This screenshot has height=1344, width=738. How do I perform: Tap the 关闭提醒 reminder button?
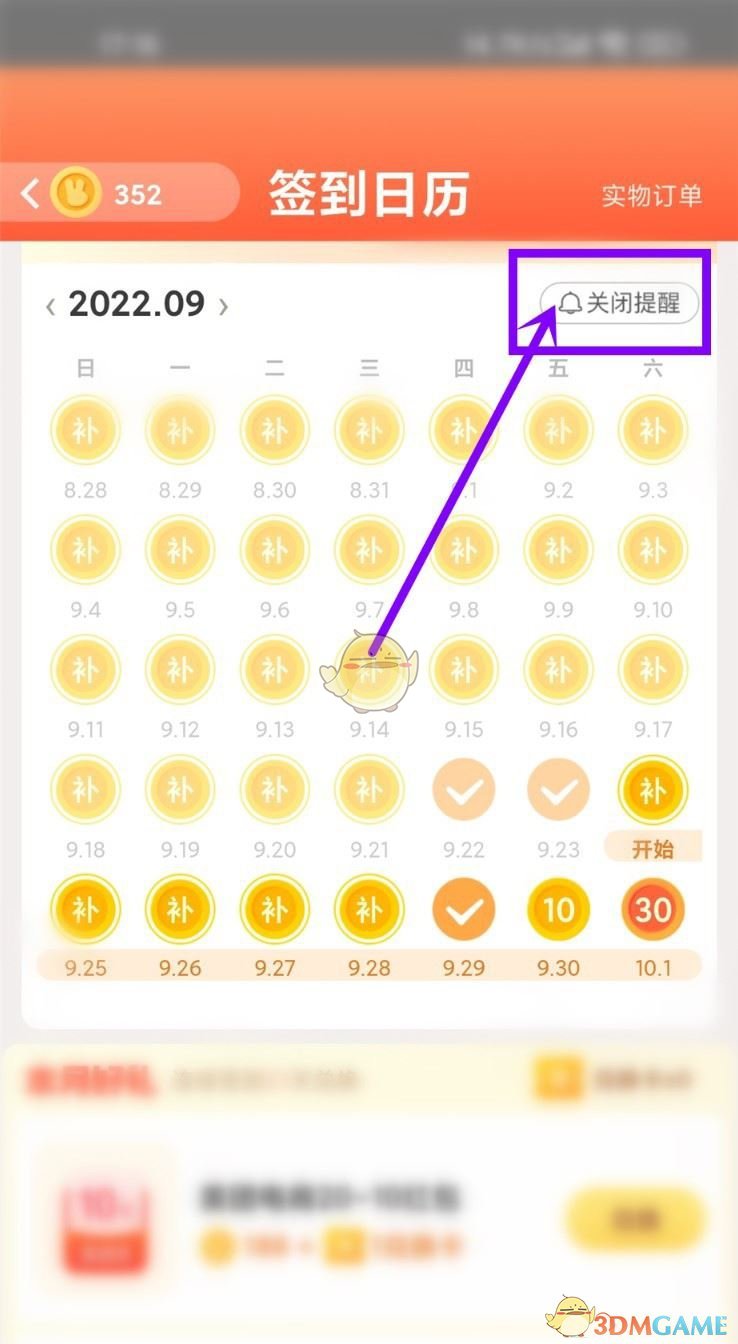click(x=619, y=303)
